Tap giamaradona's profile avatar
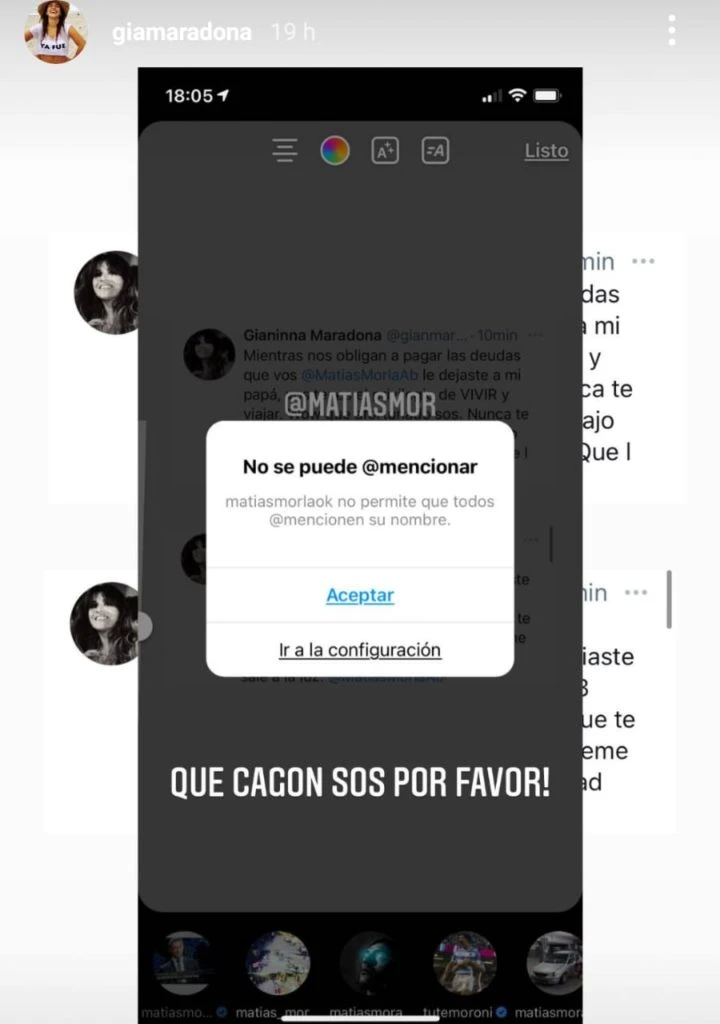The width and height of the screenshot is (720, 1024). 55,32
